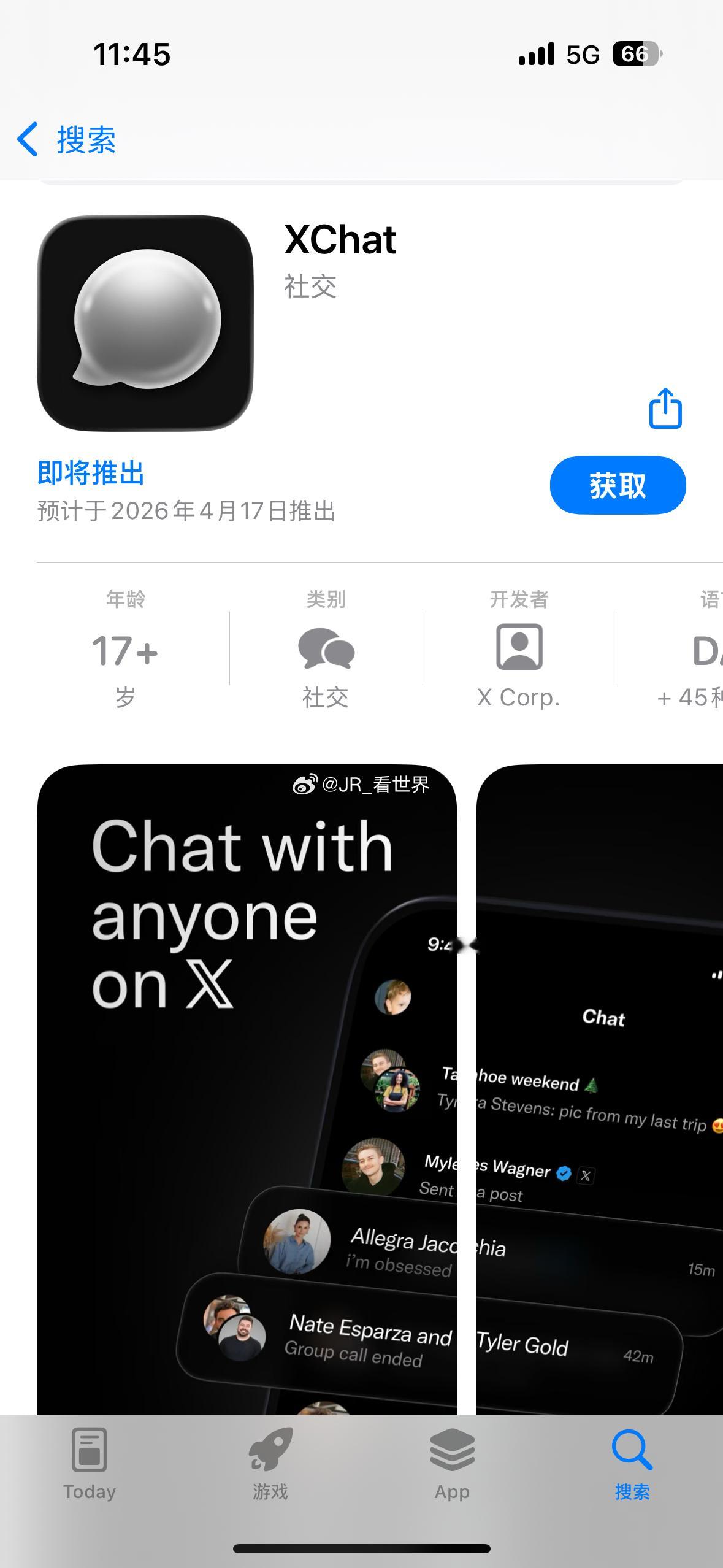Image resolution: width=723 pixels, height=1568 pixels.
Task: Tap the cellular signal bars icon
Action: point(535,55)
